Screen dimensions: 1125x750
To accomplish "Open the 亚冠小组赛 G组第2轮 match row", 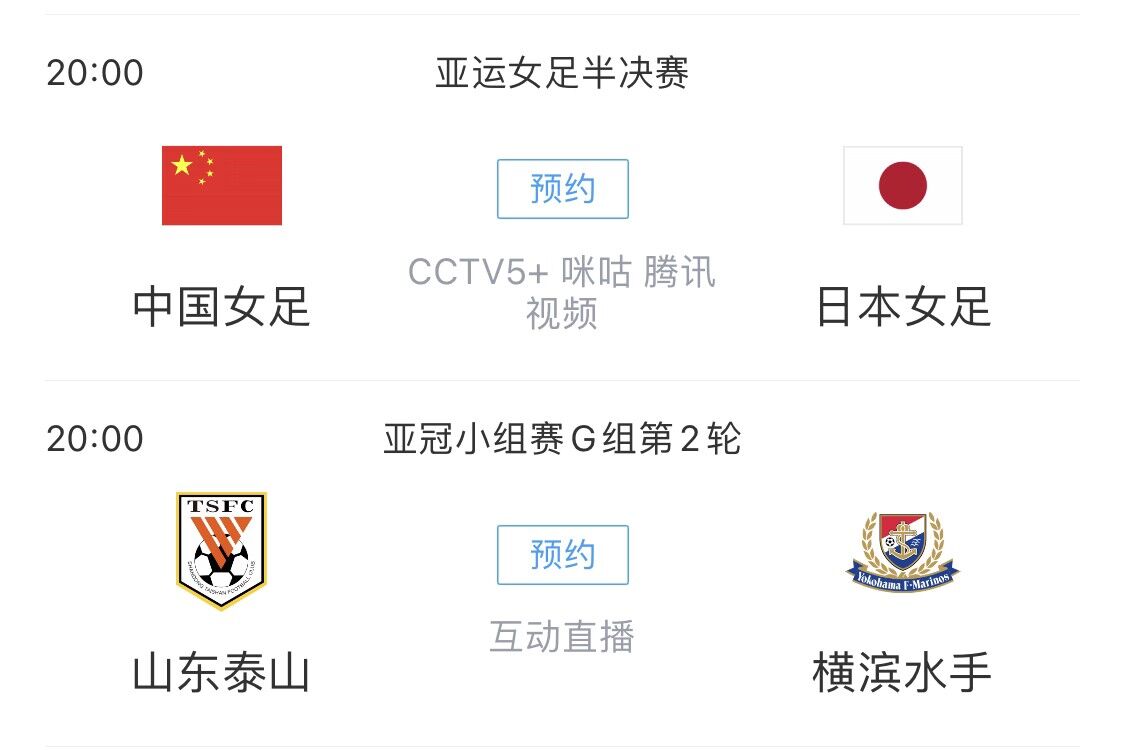I will tap(562, 440).
